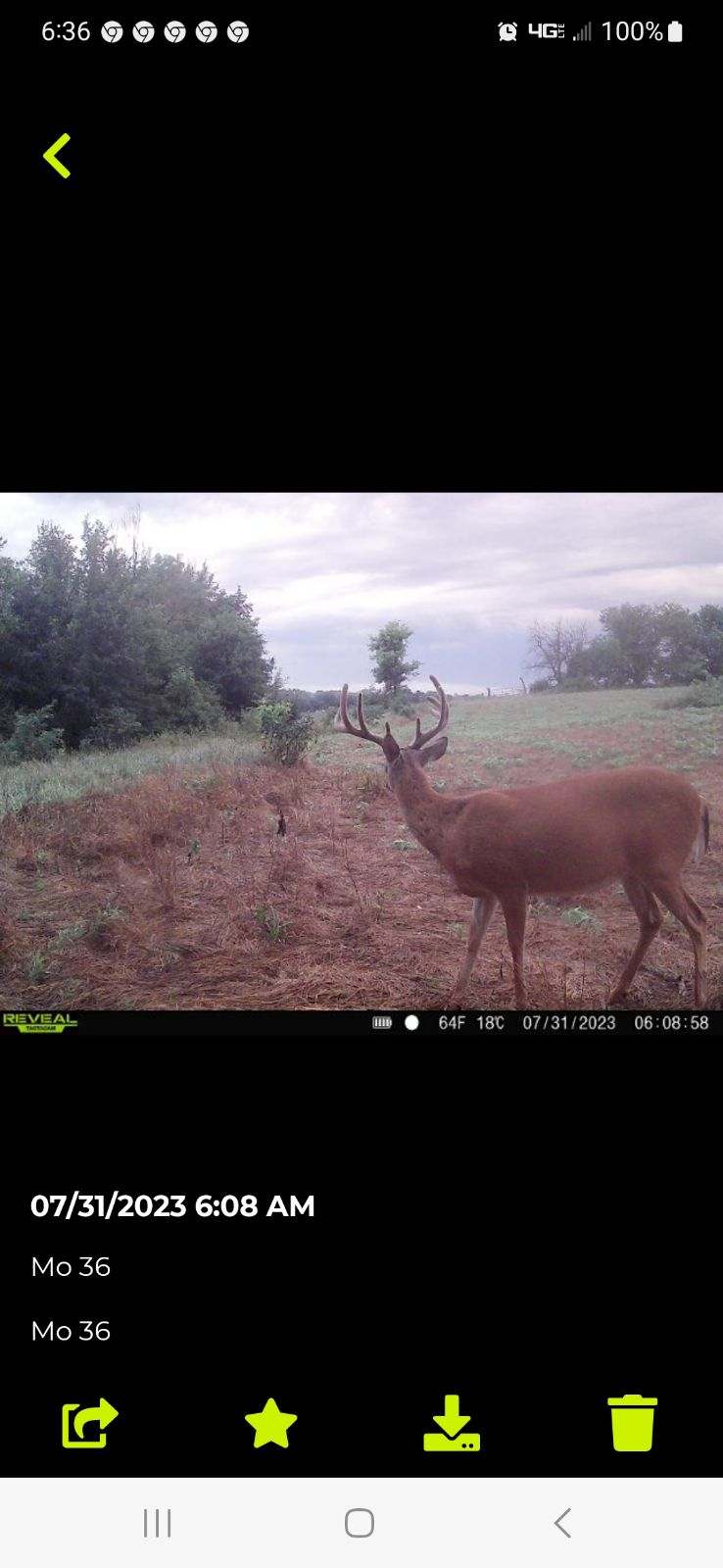This screenshot has width=723, height=1568.
Task: Open the deer photo in full view
Action: 361,763
